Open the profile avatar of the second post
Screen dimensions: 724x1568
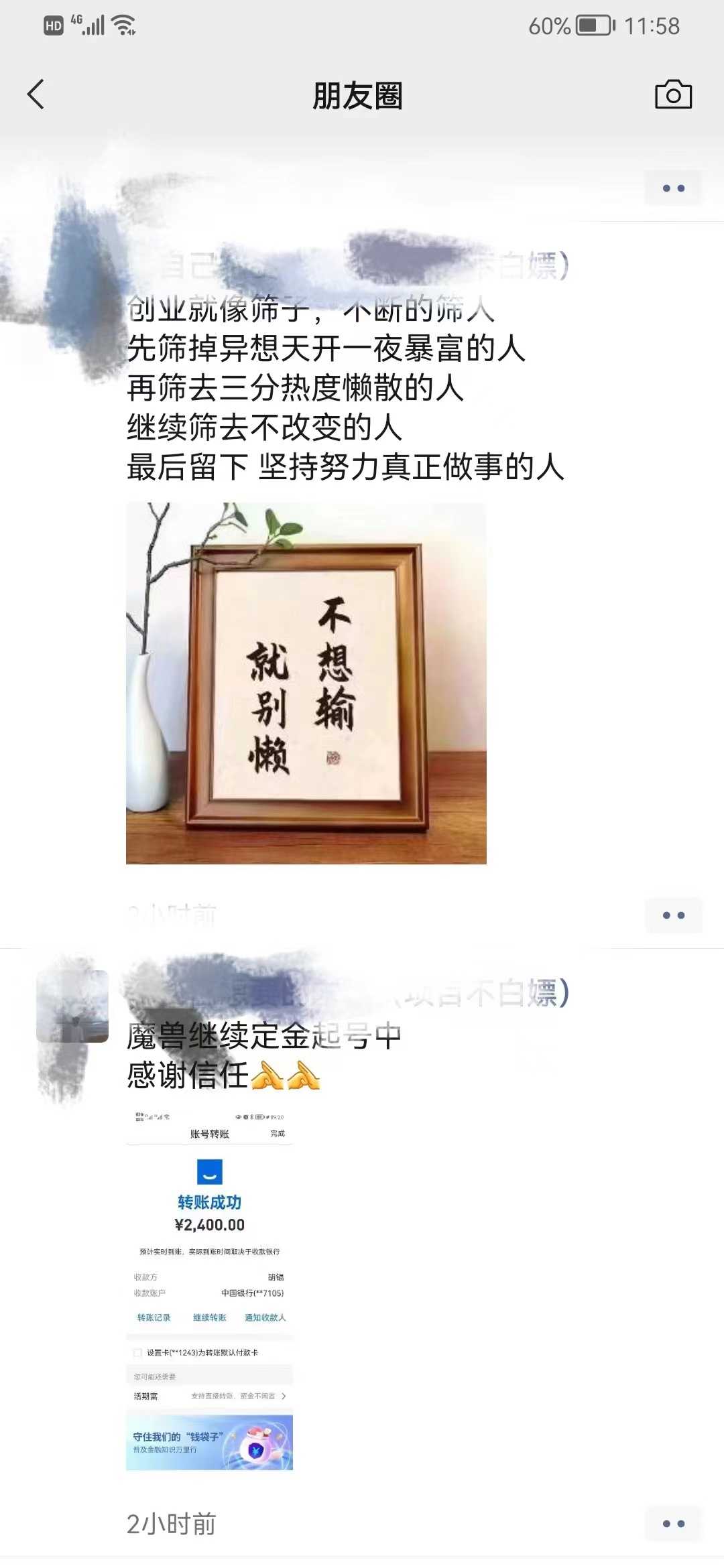coord(72,1006)
